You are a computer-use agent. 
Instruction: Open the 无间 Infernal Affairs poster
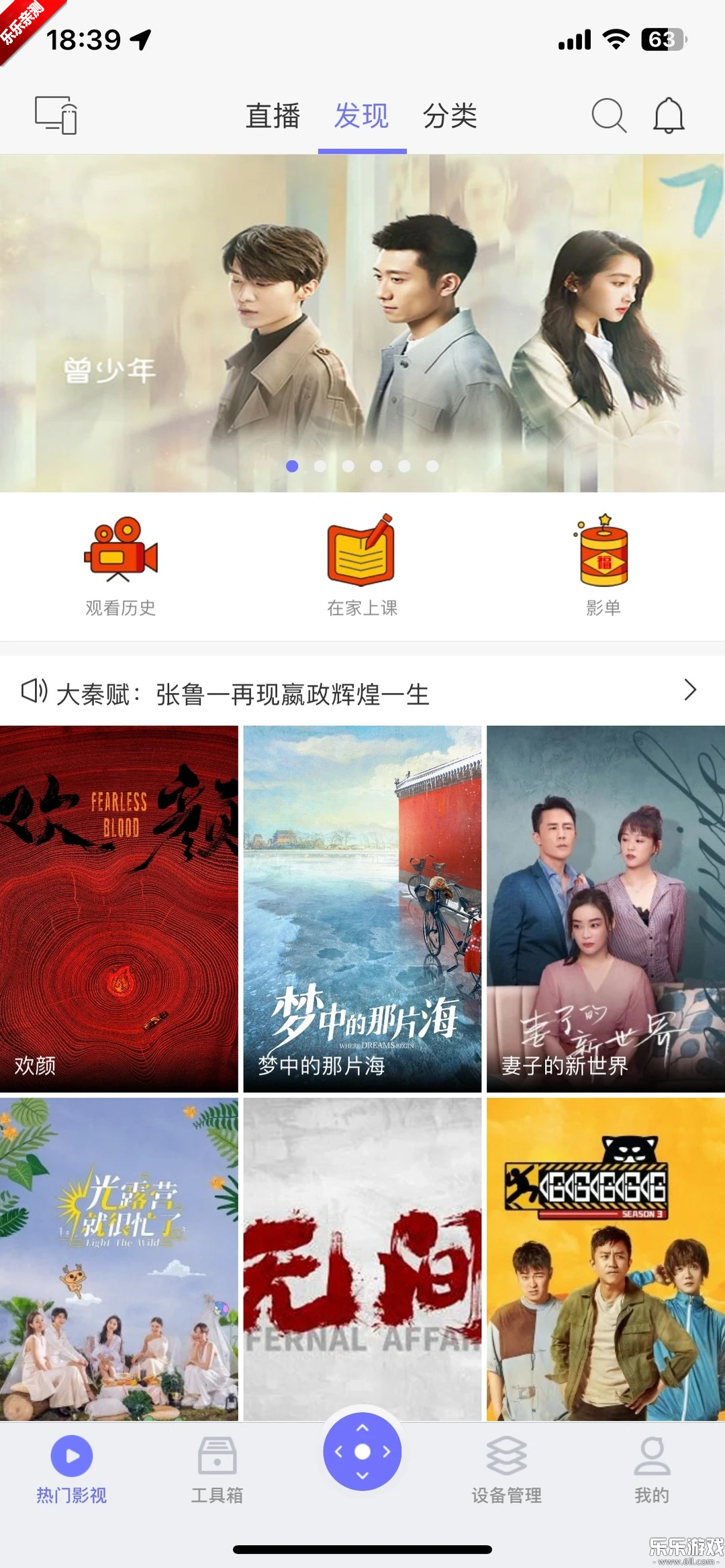tap(362, 1258)
